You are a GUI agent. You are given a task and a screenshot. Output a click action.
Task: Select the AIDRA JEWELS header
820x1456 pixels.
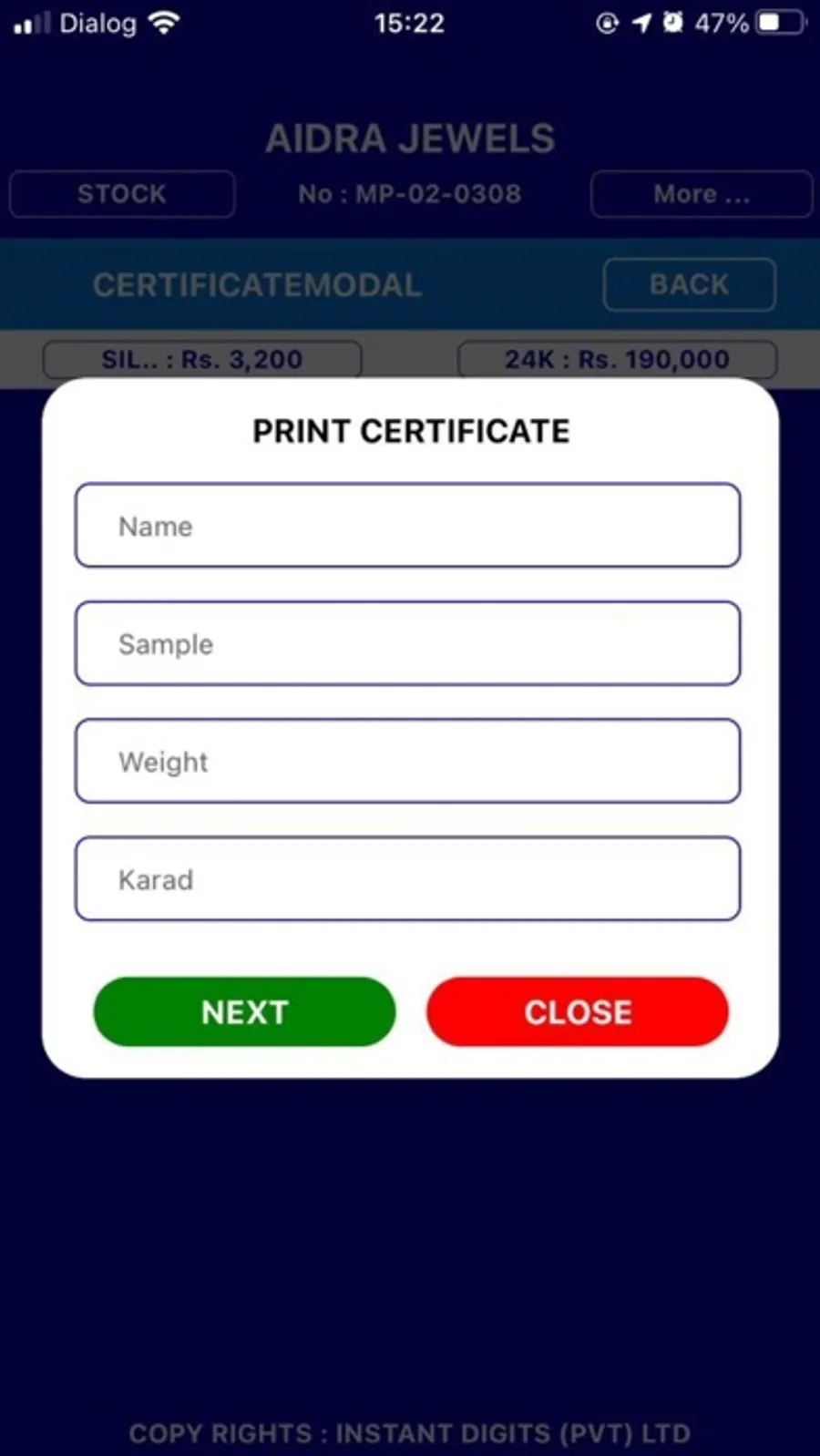pos(409,138)
